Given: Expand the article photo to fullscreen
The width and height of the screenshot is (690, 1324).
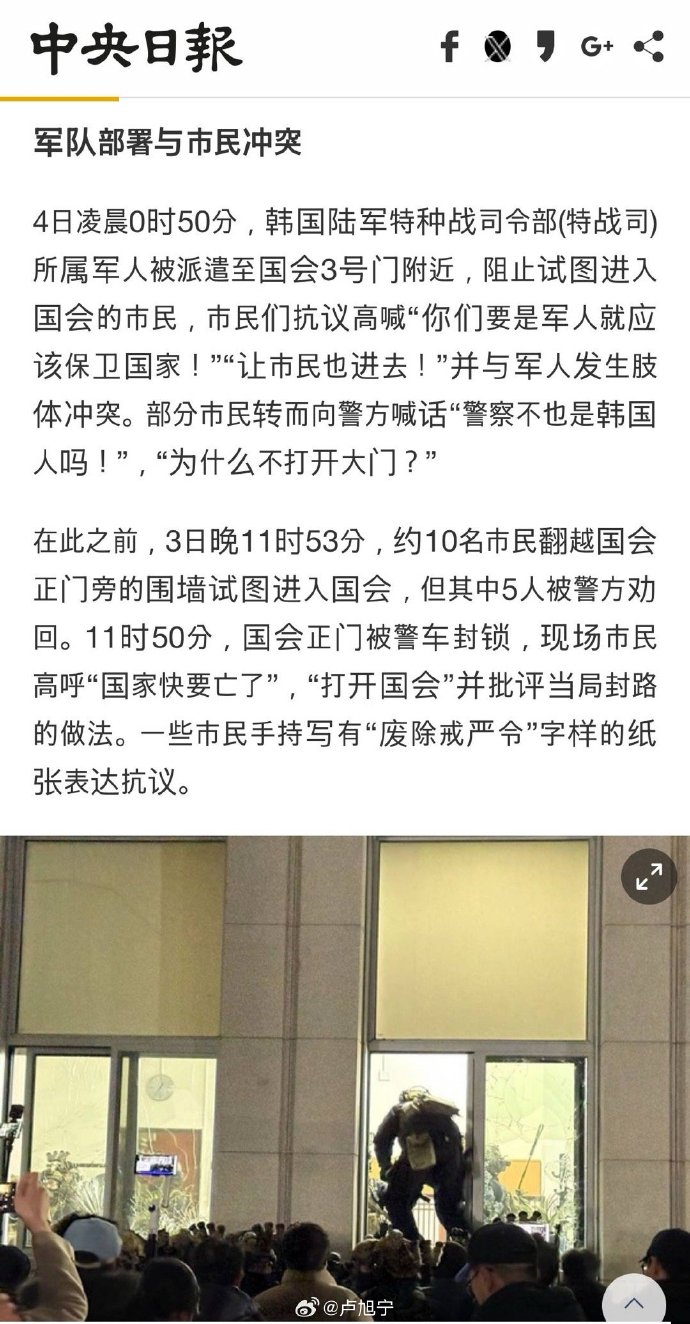Looking at the screenshot, I should pos(648,877).
